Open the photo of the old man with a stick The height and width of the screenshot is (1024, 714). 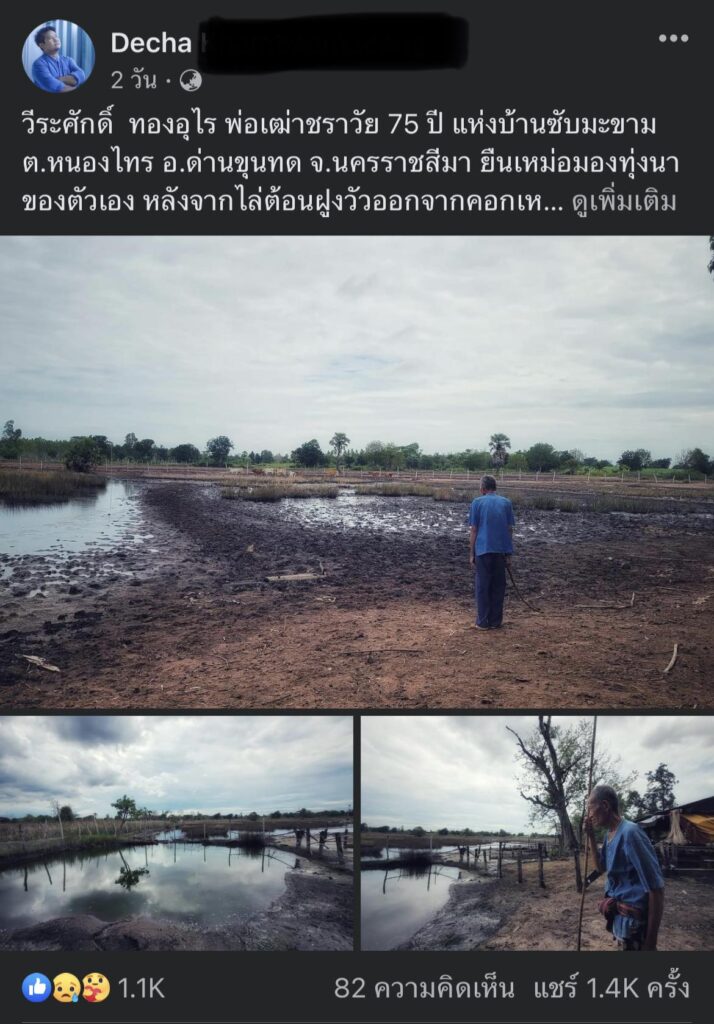(x=537, y=832)
